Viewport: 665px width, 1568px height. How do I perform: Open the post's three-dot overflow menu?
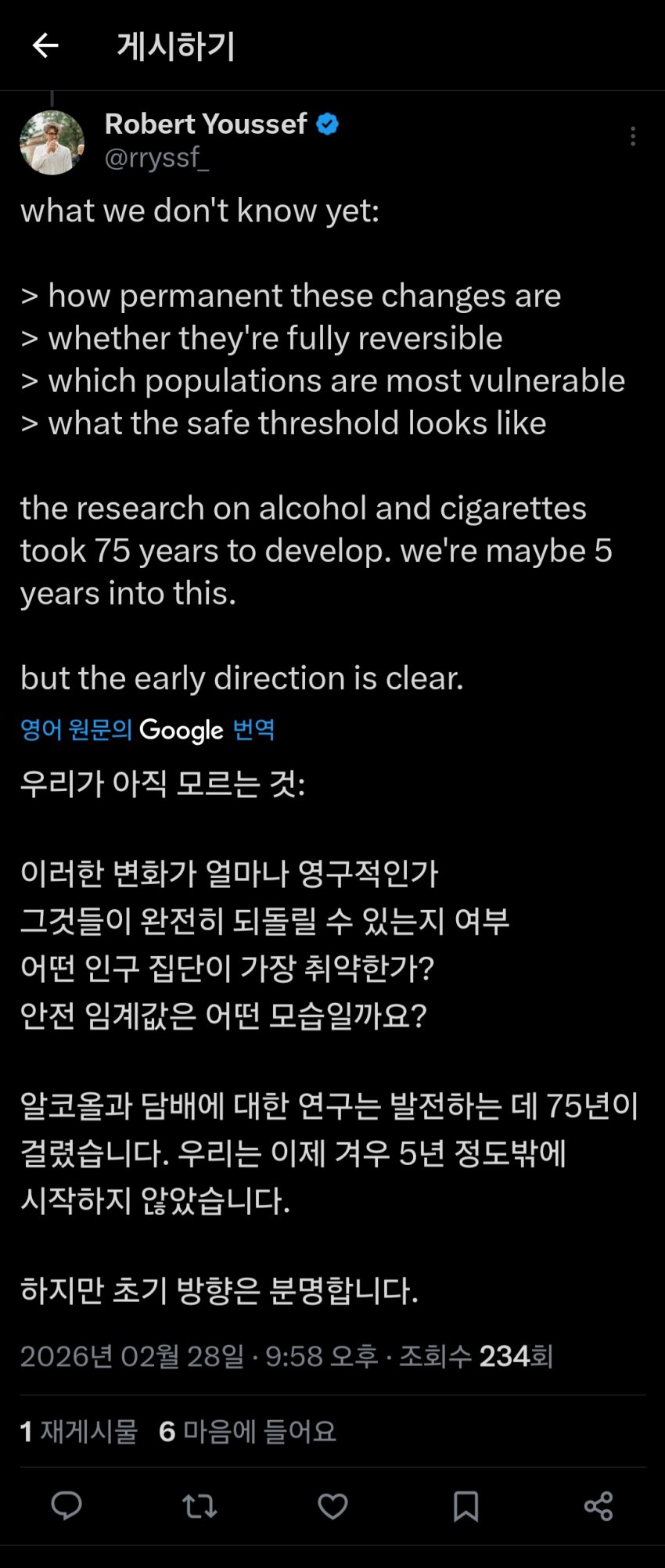tap(632, 137)
